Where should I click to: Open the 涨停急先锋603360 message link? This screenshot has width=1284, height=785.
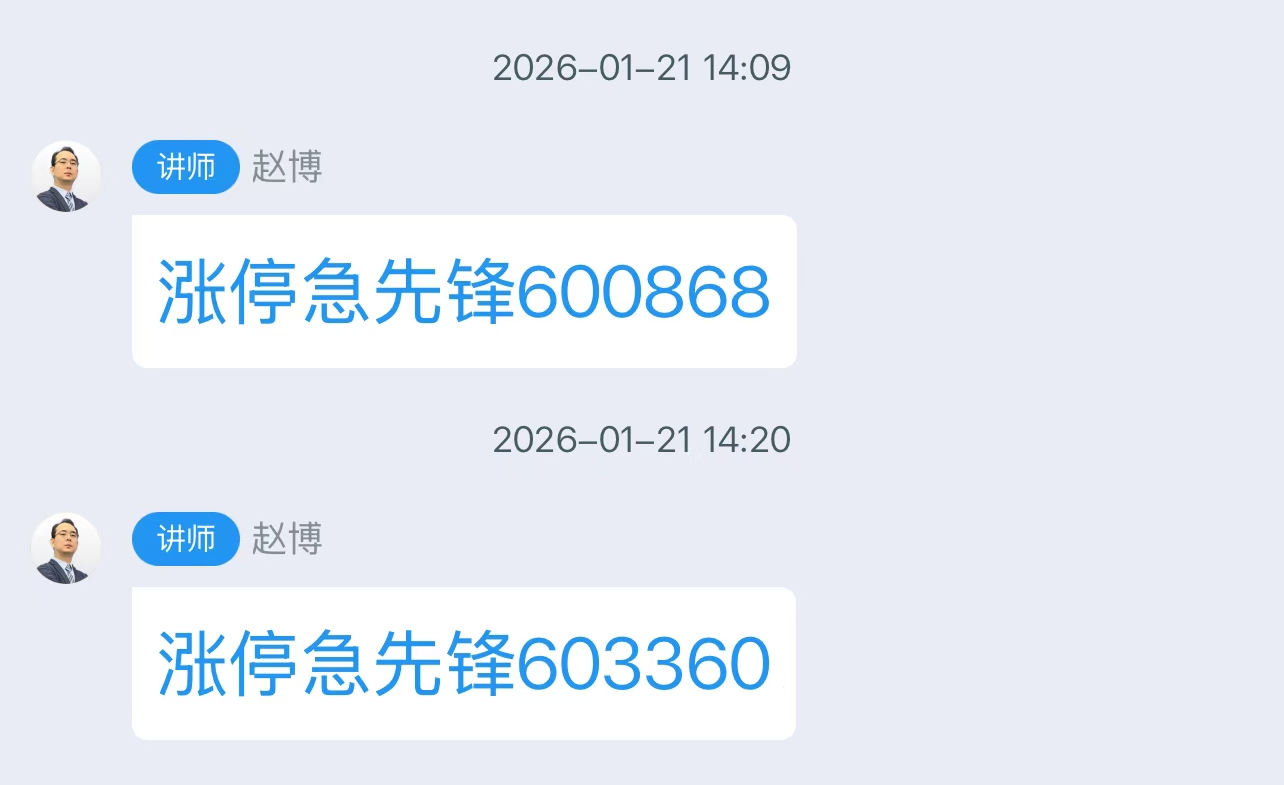pyautogui.click(x=464, y=664)
